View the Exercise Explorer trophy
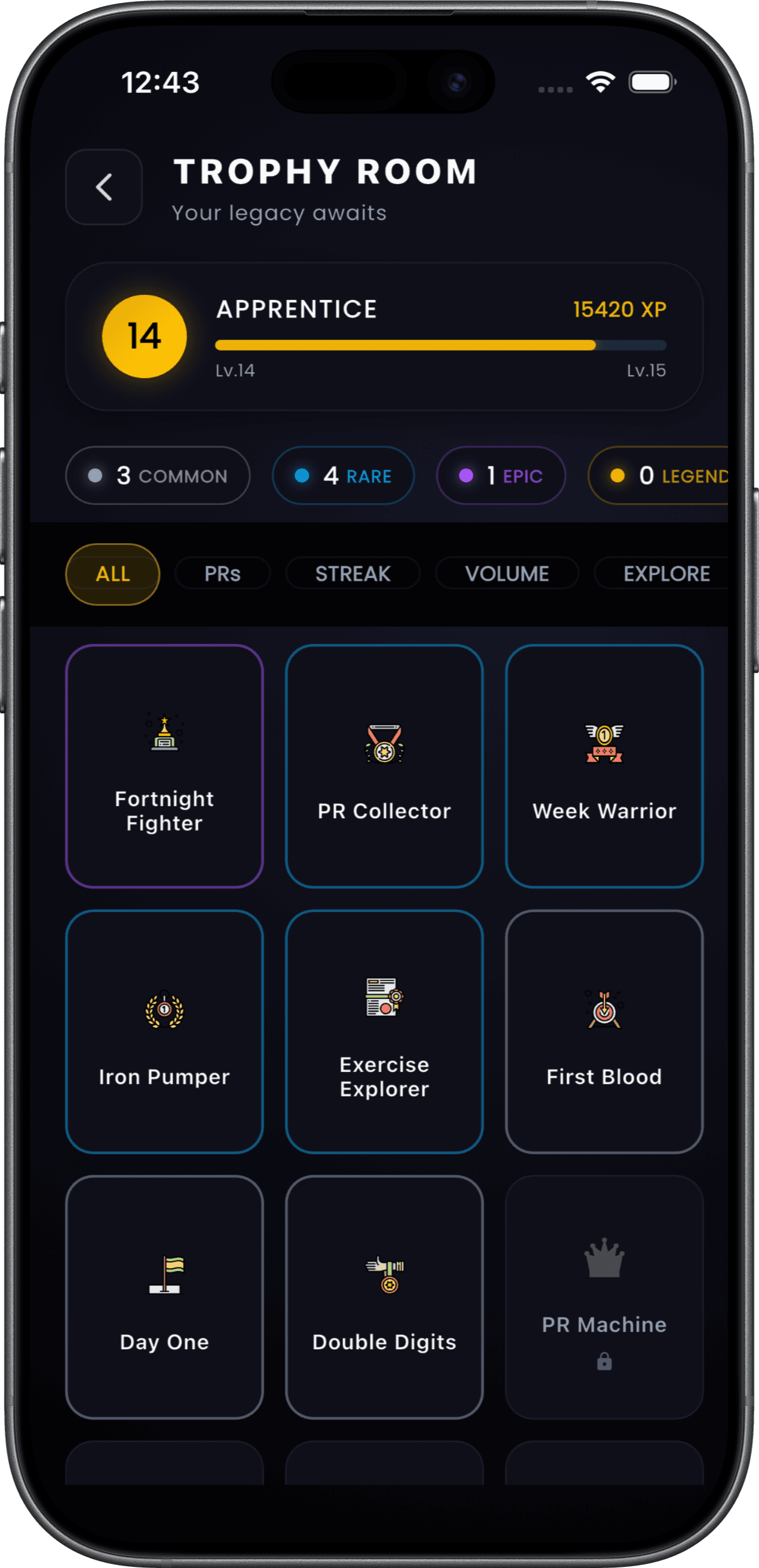The height and width of the screenshot is (1568, 759). pyautogui.click(x=384, y=1031)
